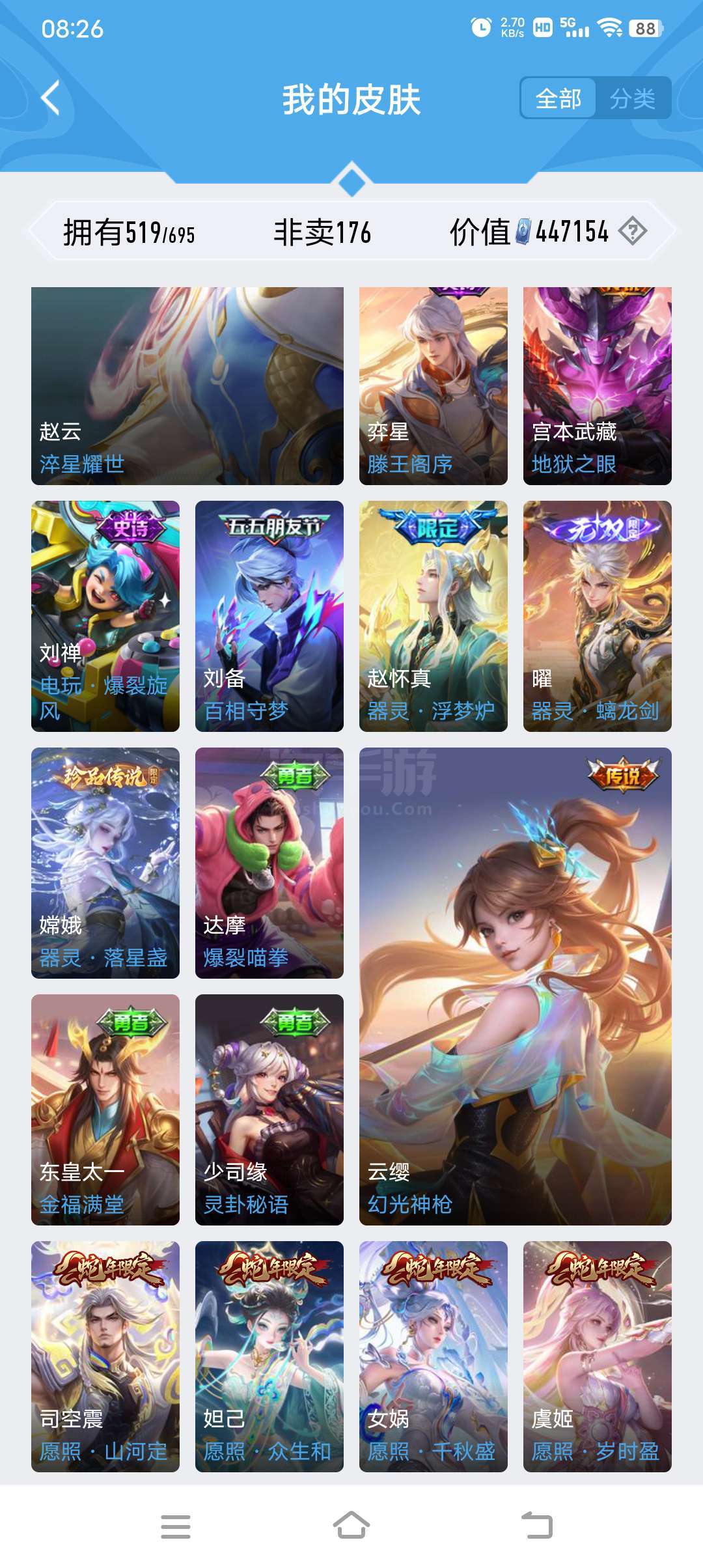Switch to the 分类 tab
The height and width of the screenshot is (1568, 703).
[632, 98]
